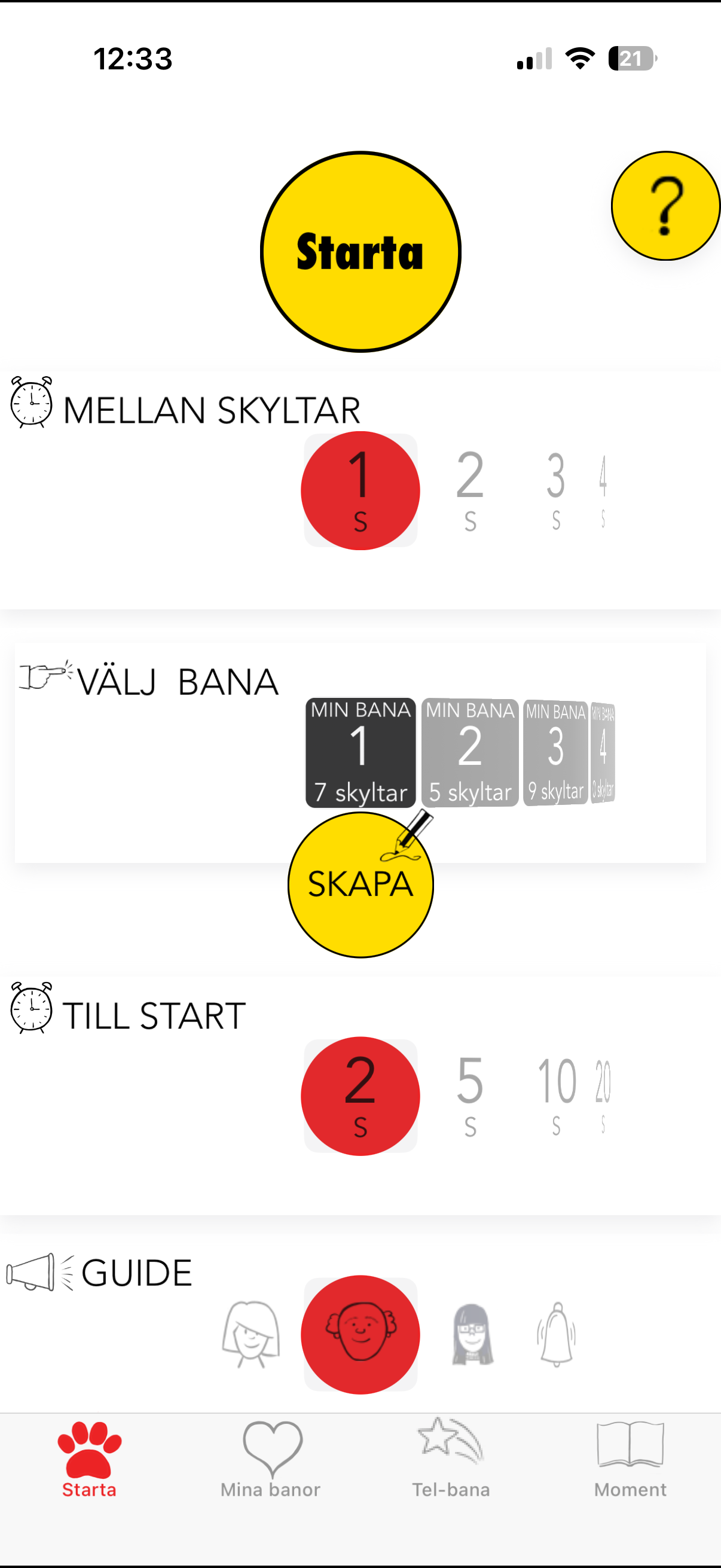This screenshot has width=721, height=1568.
Task: Select Min bana 1 with 7 skyltar
Action: click(361, 752)
